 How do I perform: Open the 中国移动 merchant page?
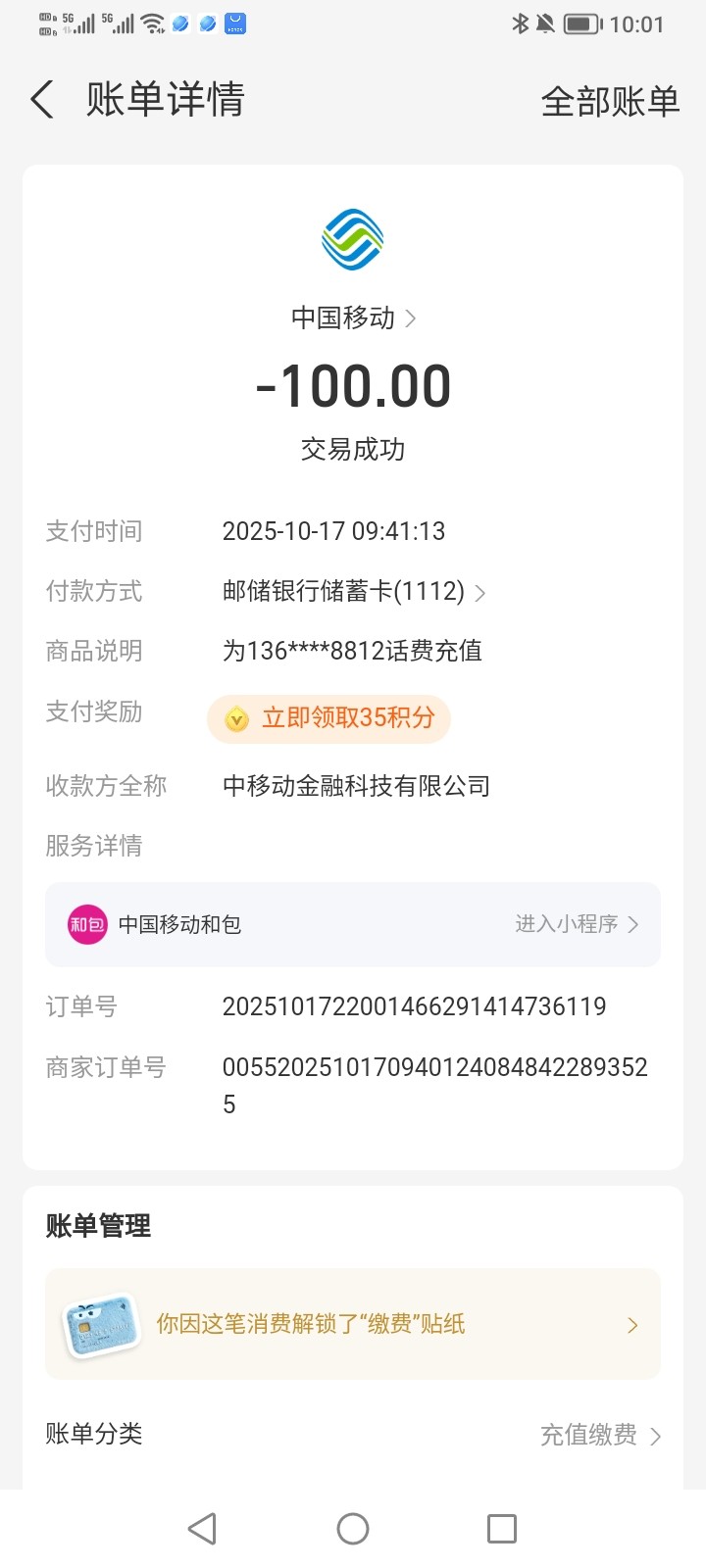coord(353,318)
